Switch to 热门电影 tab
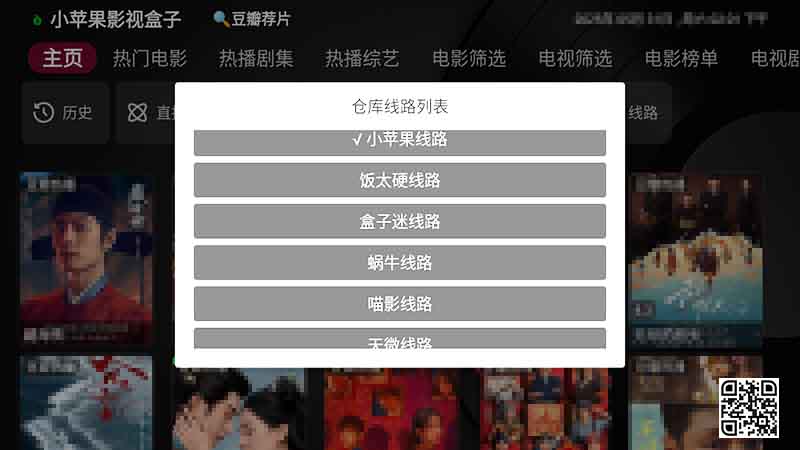Viewport: 800px width, 450px height. coord(150,58)
